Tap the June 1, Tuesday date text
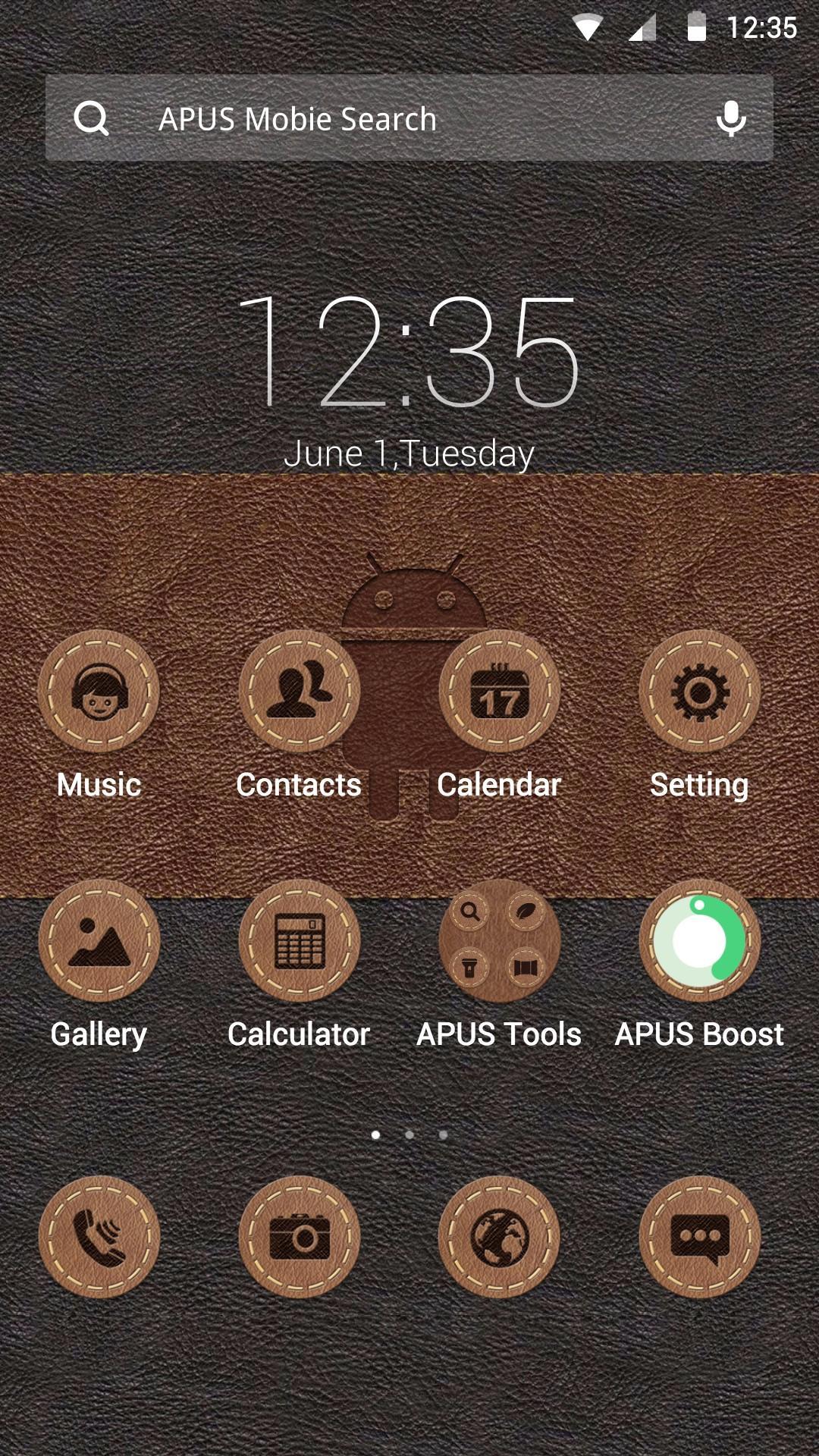This screenshot has width=819, height=1456. [x=409, y=453]
